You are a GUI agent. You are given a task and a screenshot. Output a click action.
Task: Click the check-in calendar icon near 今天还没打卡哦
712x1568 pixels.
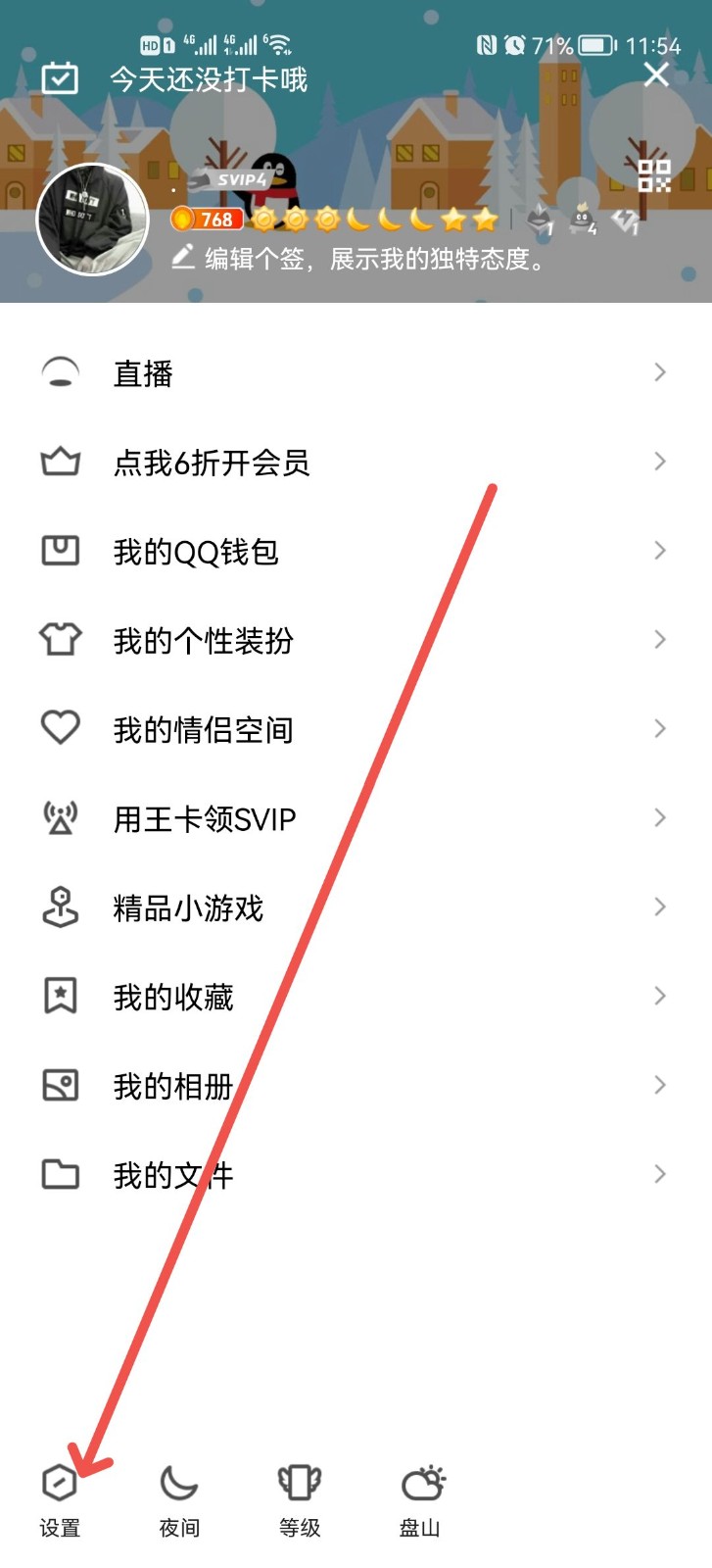[x=60, y=78]
